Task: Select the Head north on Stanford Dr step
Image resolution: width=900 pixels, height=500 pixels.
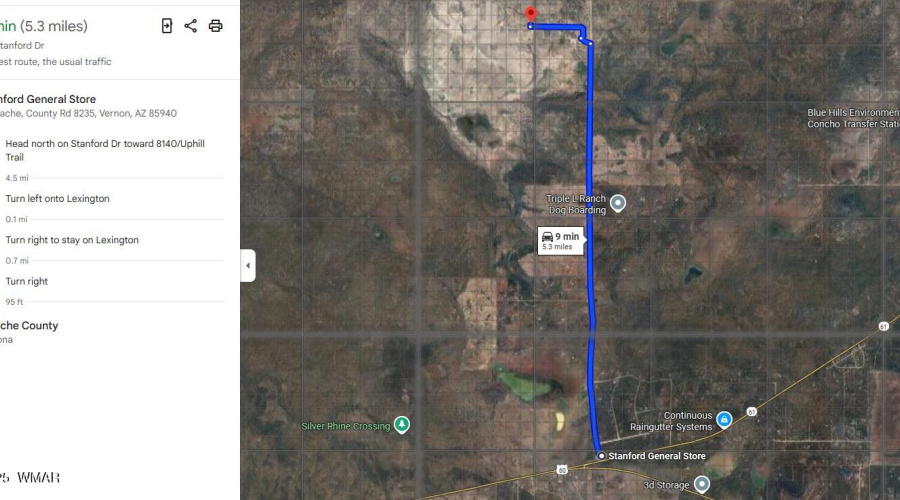Action: click(105, 150)
